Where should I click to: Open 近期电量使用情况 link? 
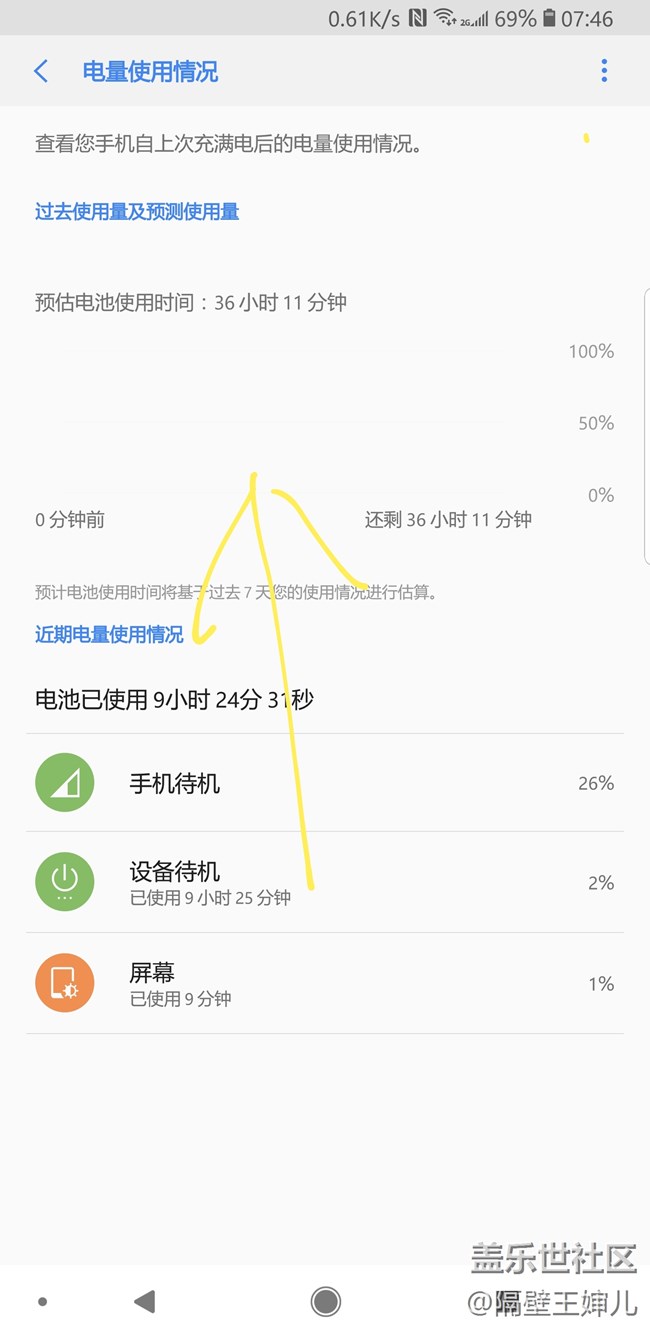109,635
